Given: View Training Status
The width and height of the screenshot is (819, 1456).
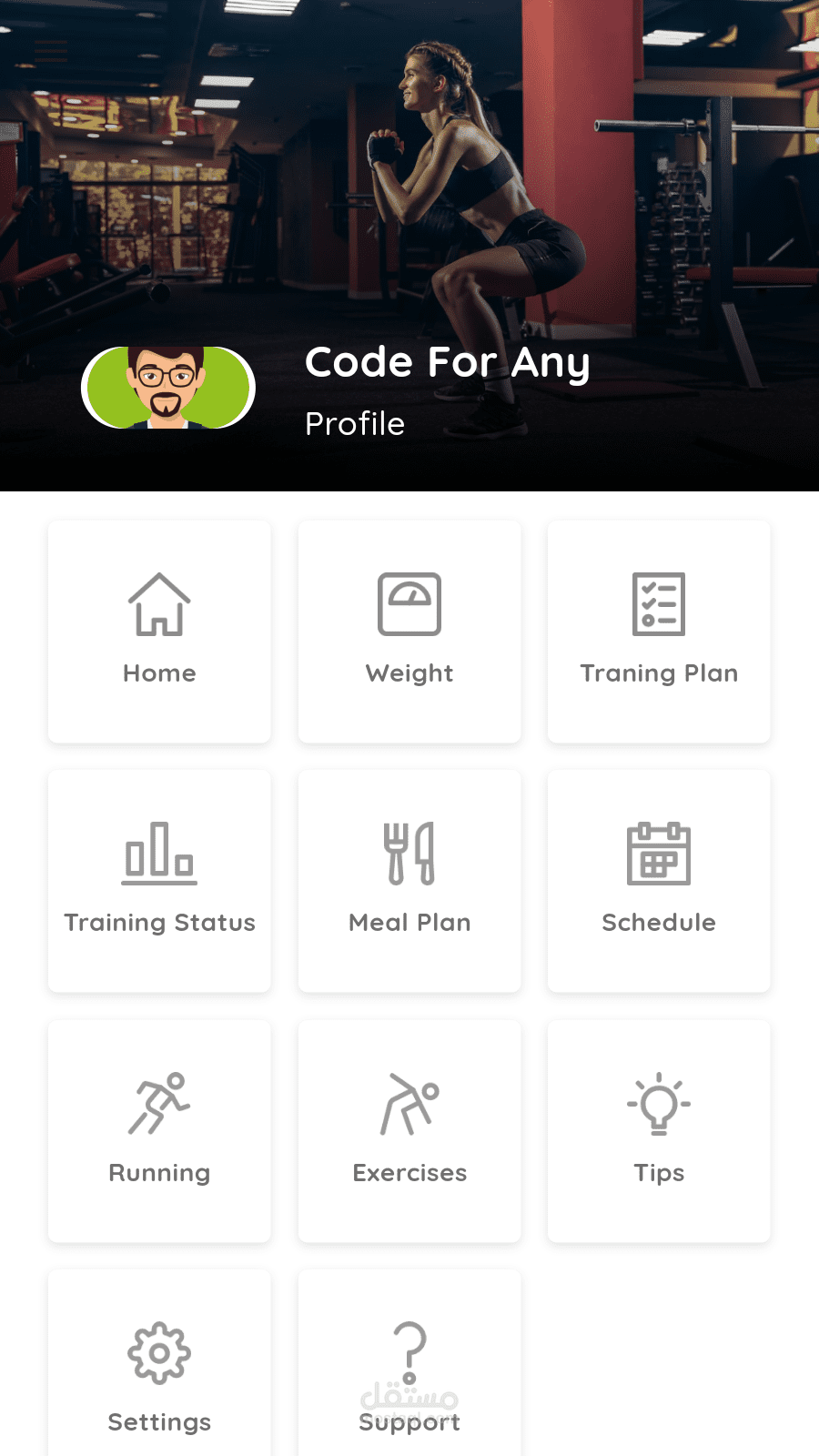Looking at the screenshot, I should pyautogui.click(x=159, y=881).
